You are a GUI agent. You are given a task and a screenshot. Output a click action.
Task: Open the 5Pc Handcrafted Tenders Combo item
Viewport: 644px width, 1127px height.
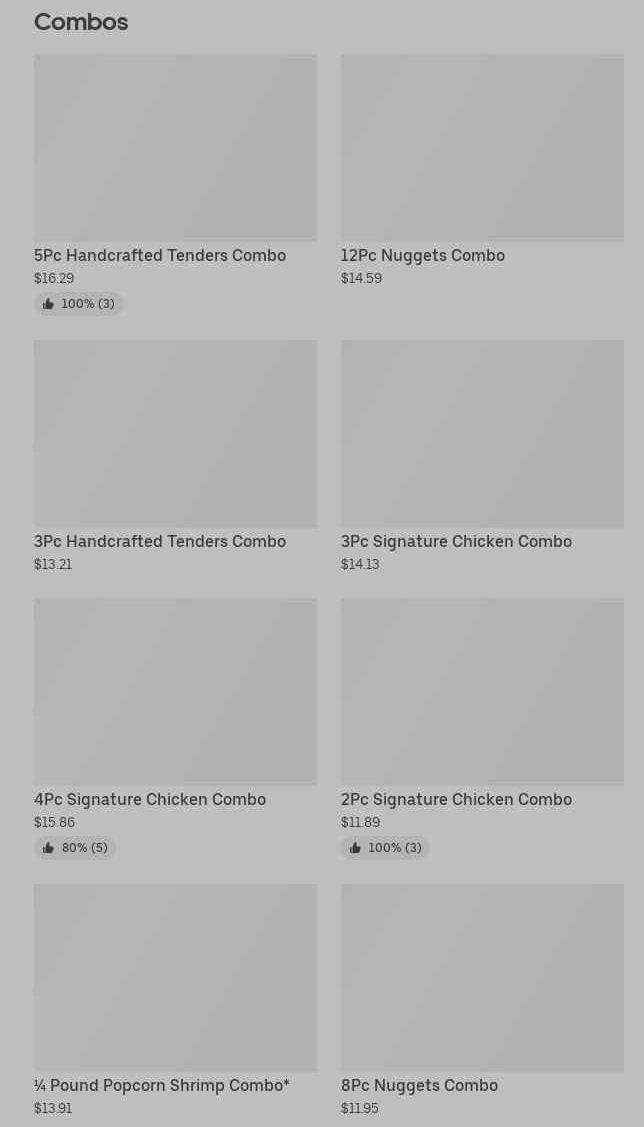click(x=175, y=148)
